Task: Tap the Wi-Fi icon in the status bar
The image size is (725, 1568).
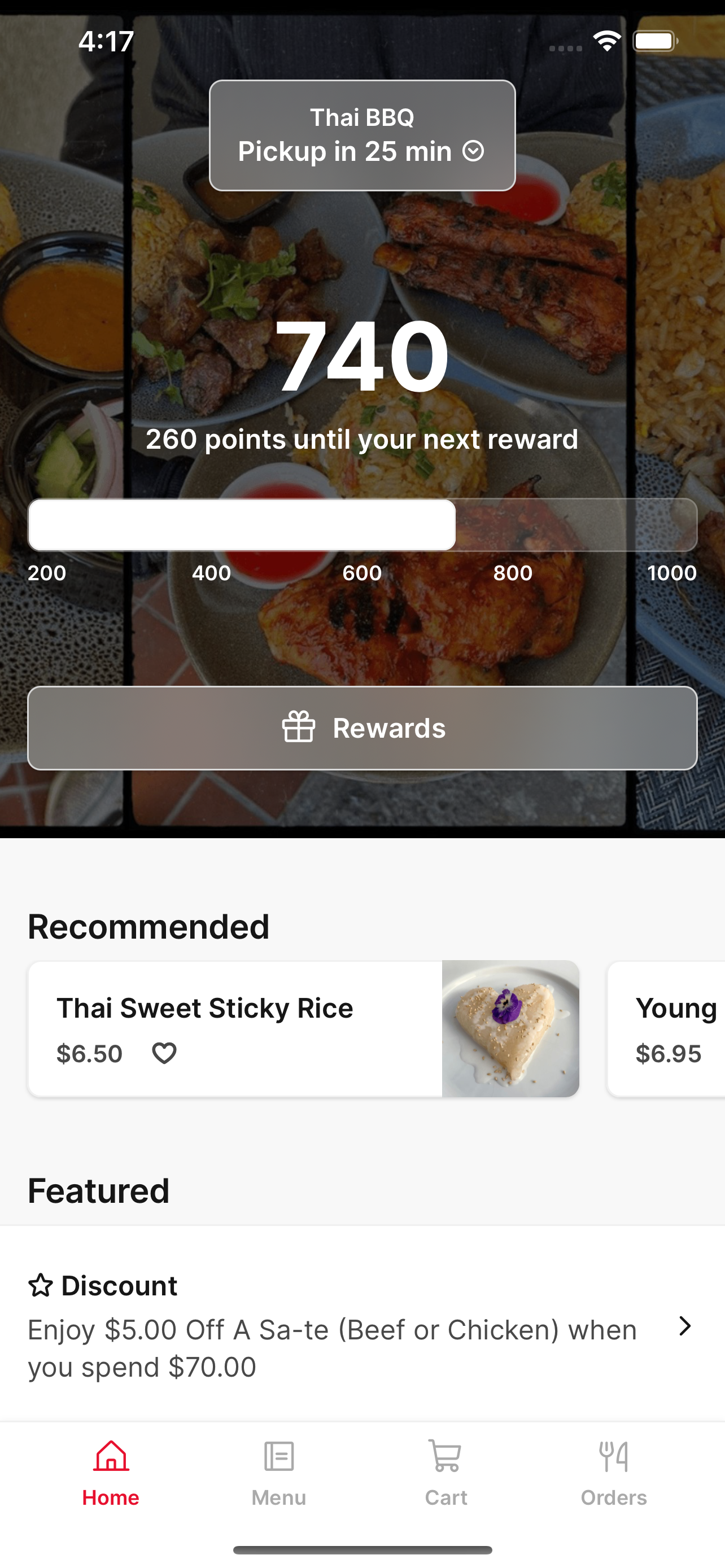Action: pos(606,41)
